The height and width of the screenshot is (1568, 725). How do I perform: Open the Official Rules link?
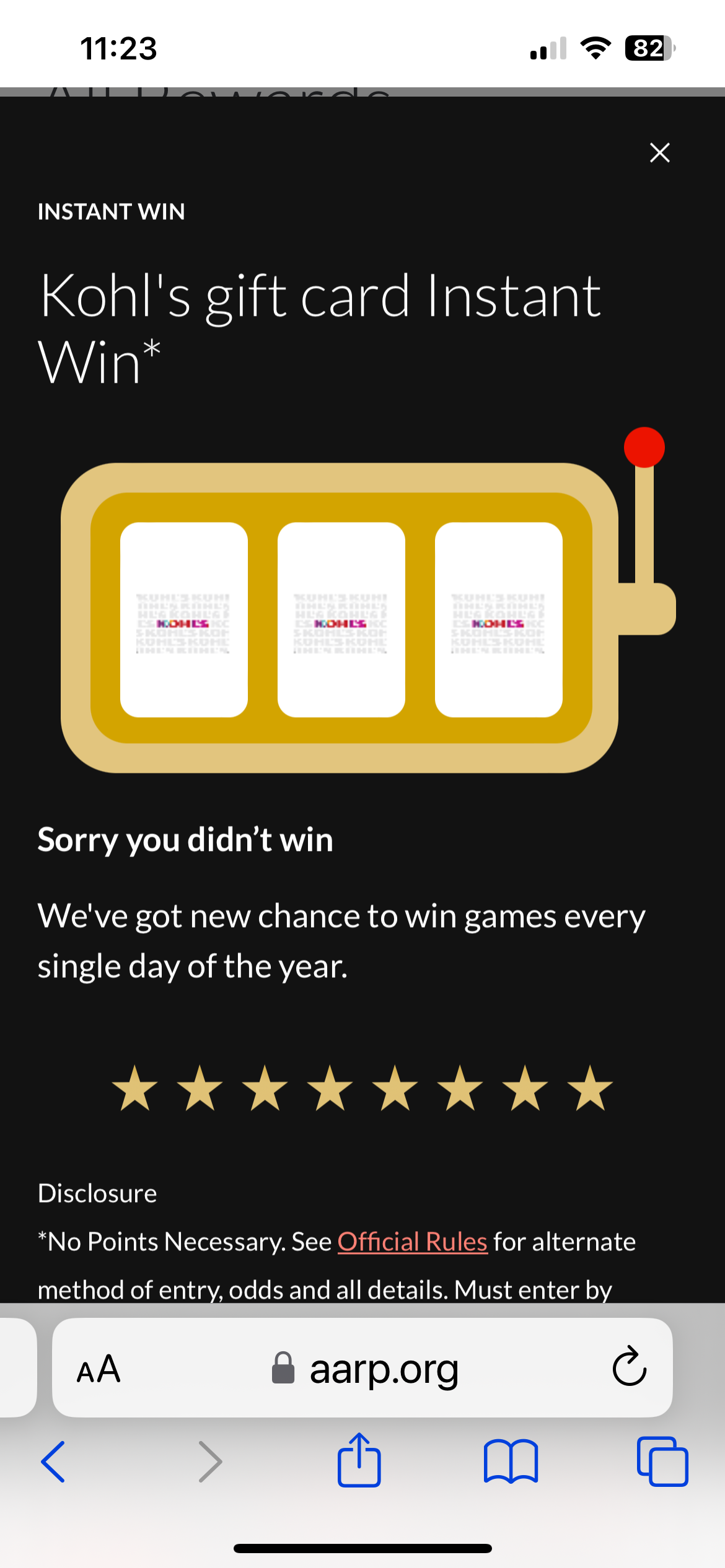coord(412,1242)
